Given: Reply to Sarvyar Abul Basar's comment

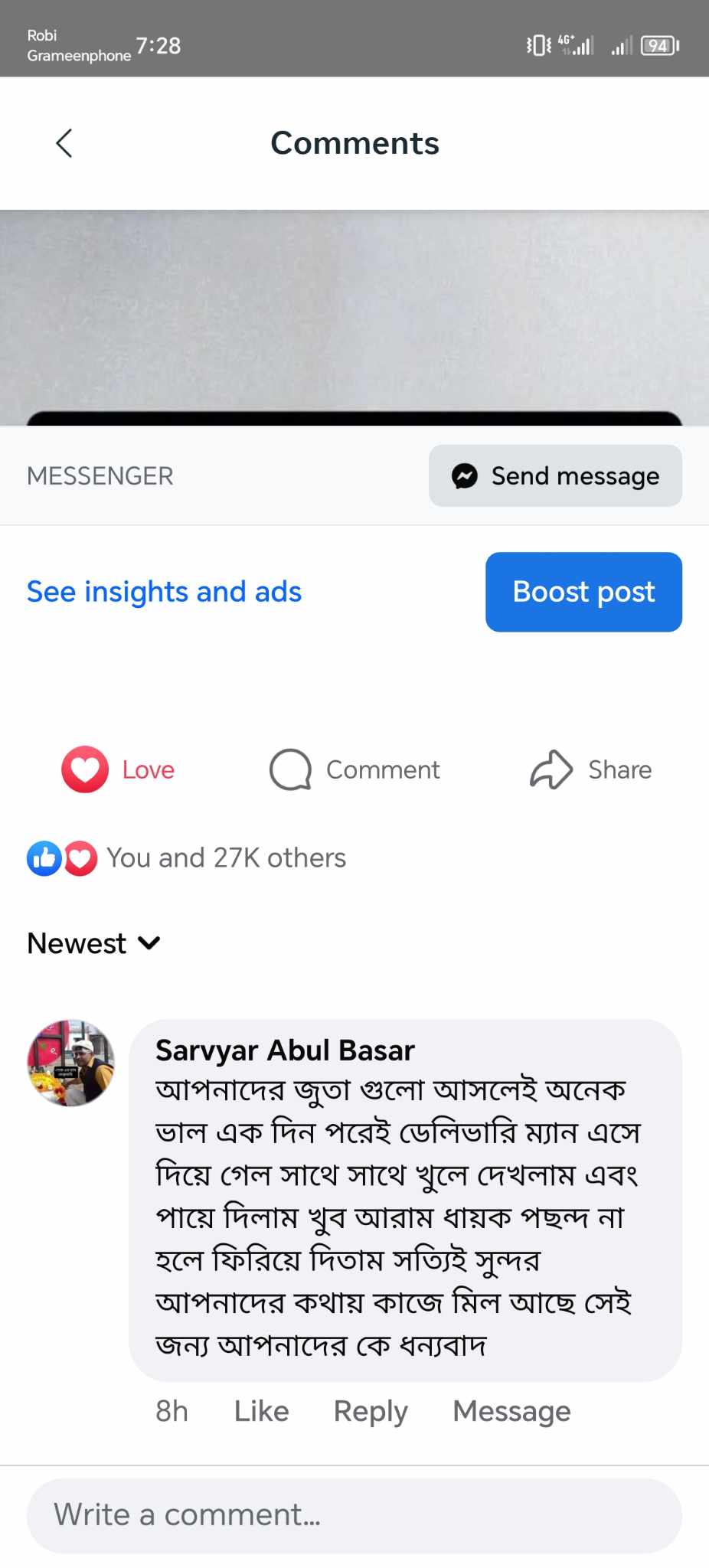Looking at the screenshot, I should point(371,1411).
